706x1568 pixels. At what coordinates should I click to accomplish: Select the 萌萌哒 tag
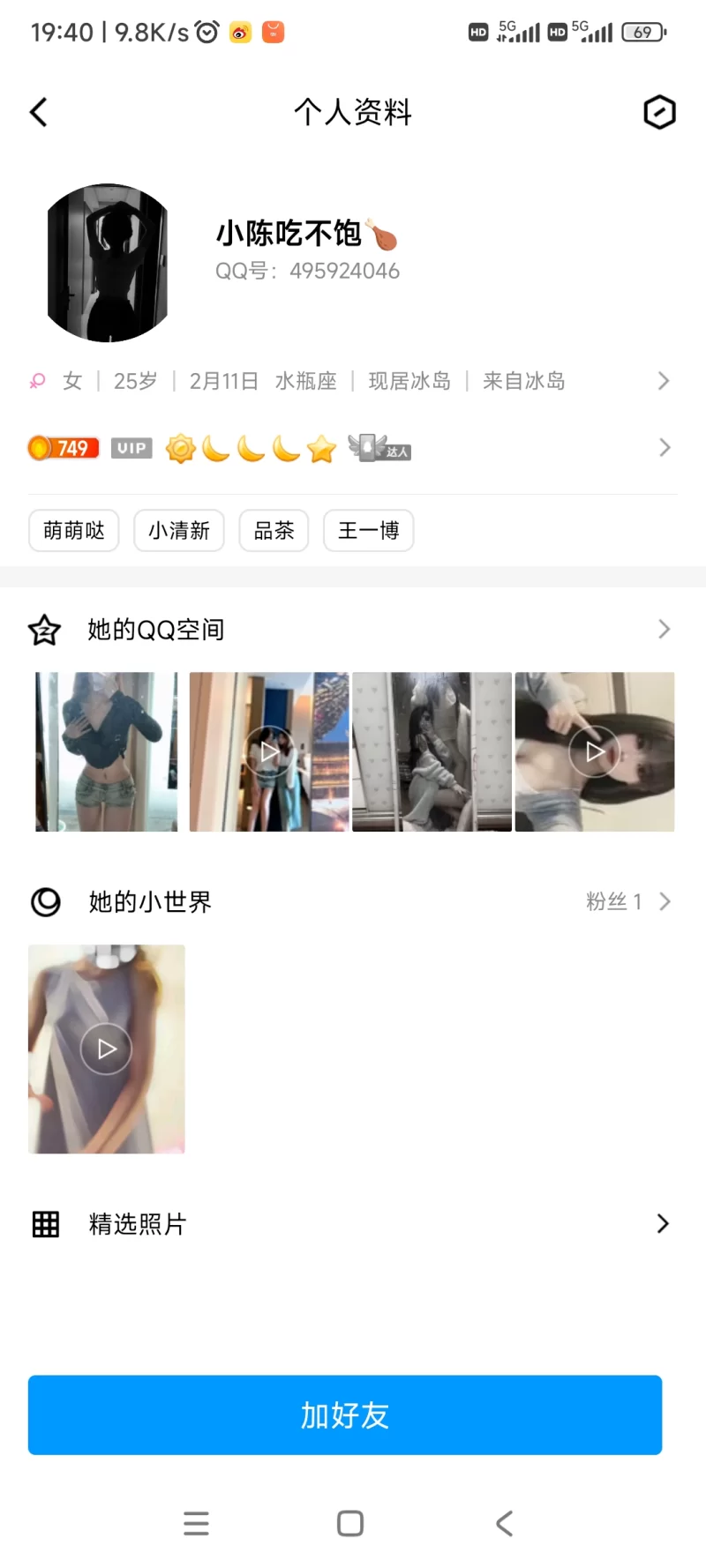(74, 530)
